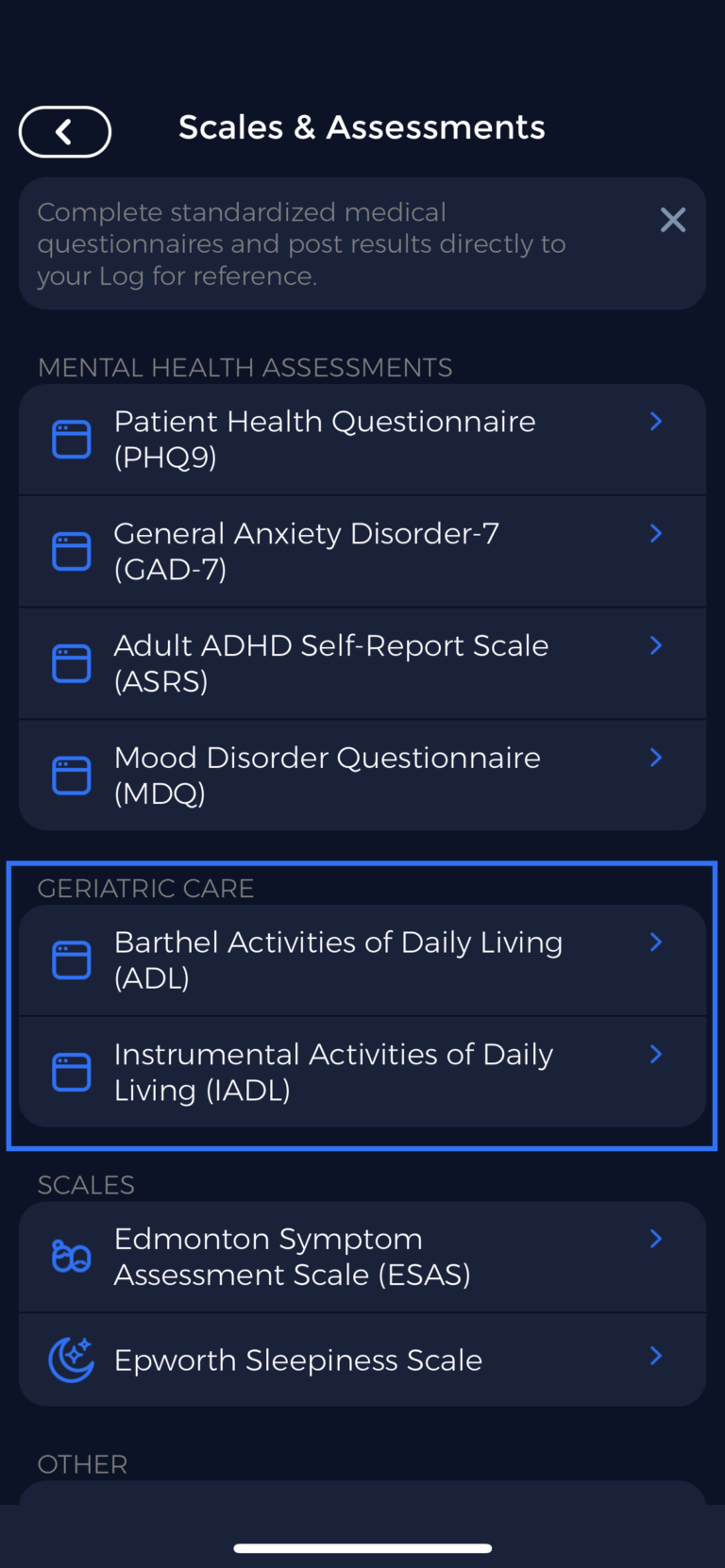Viewport: 725px width, 1568px height.
Task: Click the Barthel ADL clipboard icon
Action: point(71,959)
